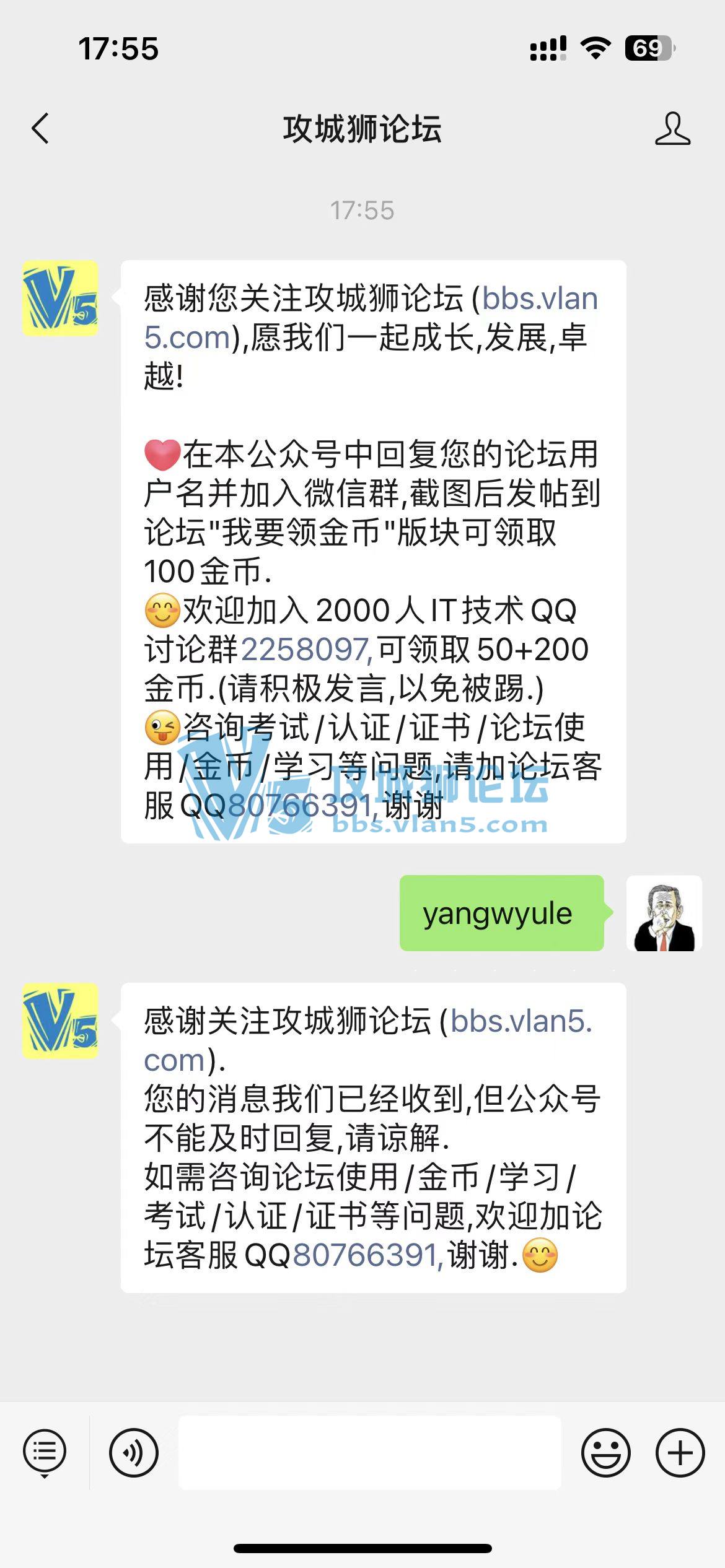
Task: Tap the 80766391 number in the last message
Action: point(367,1255)
